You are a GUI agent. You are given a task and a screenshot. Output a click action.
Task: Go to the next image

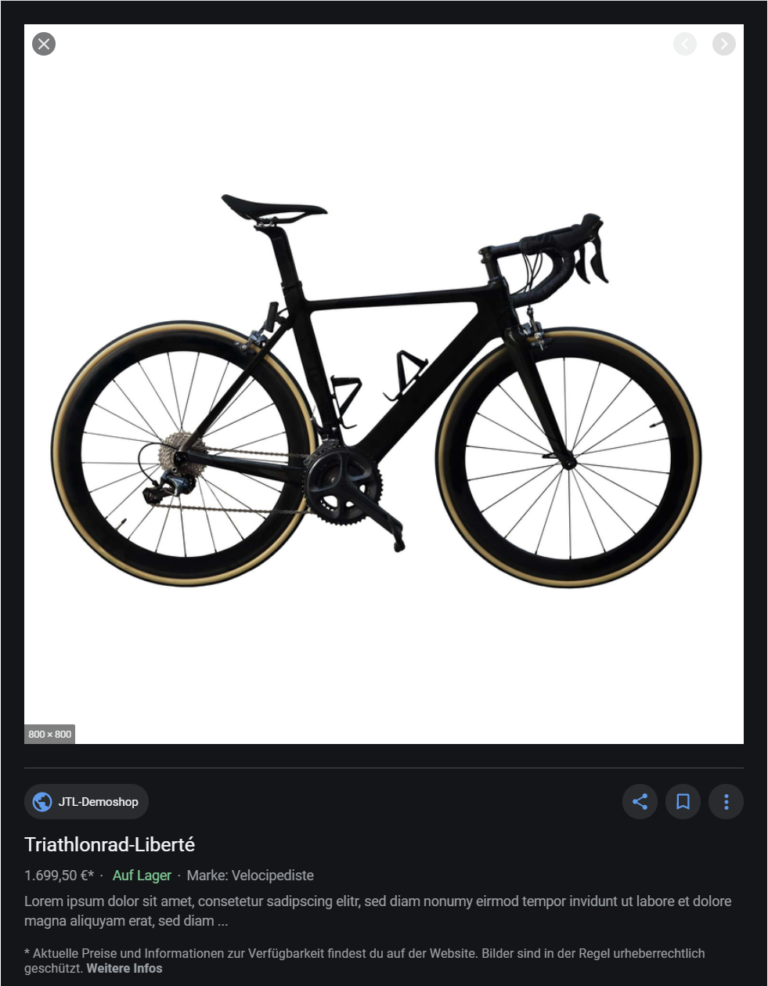[723, 44]
